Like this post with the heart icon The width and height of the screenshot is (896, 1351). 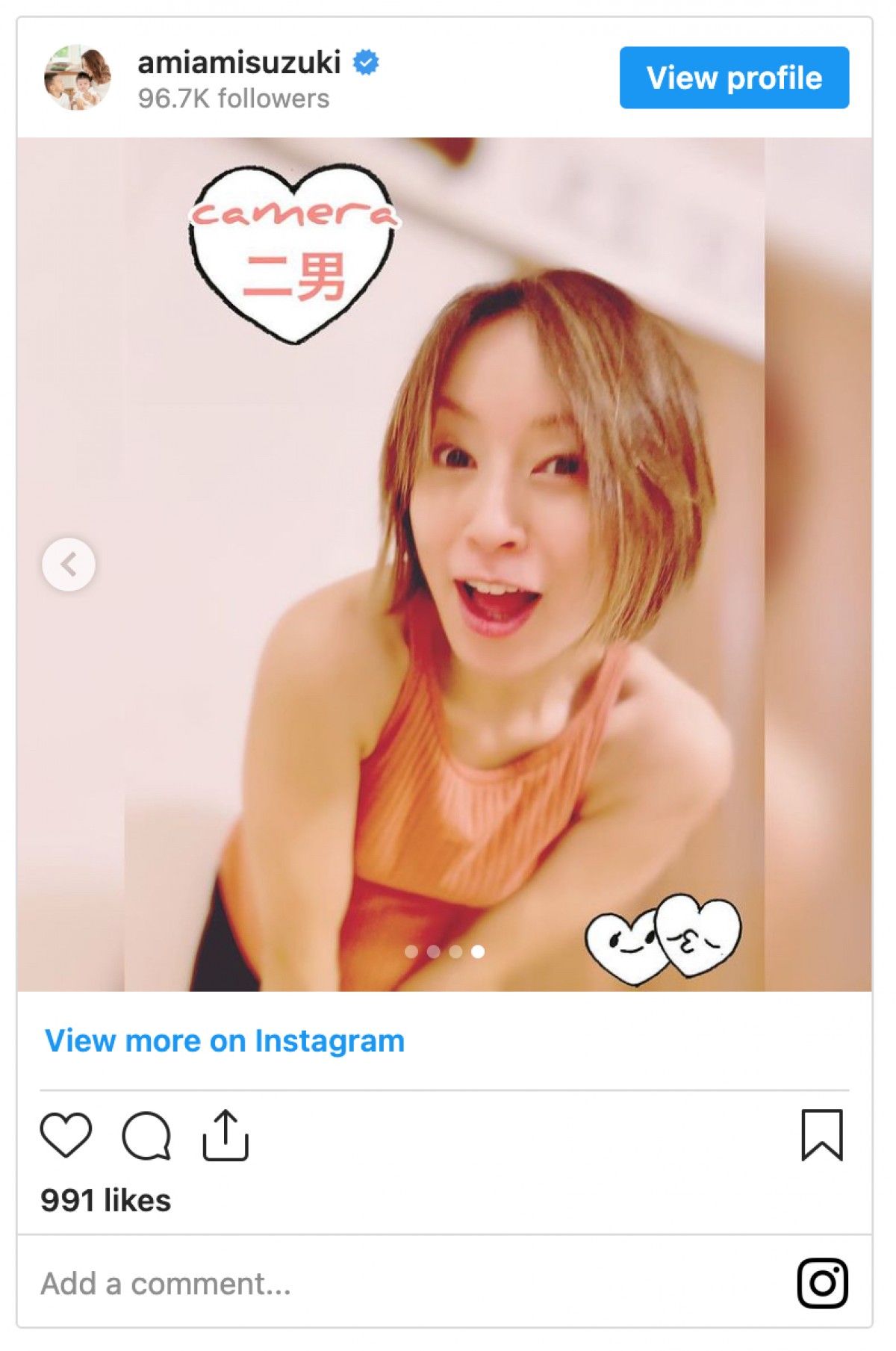[66, 1134]
